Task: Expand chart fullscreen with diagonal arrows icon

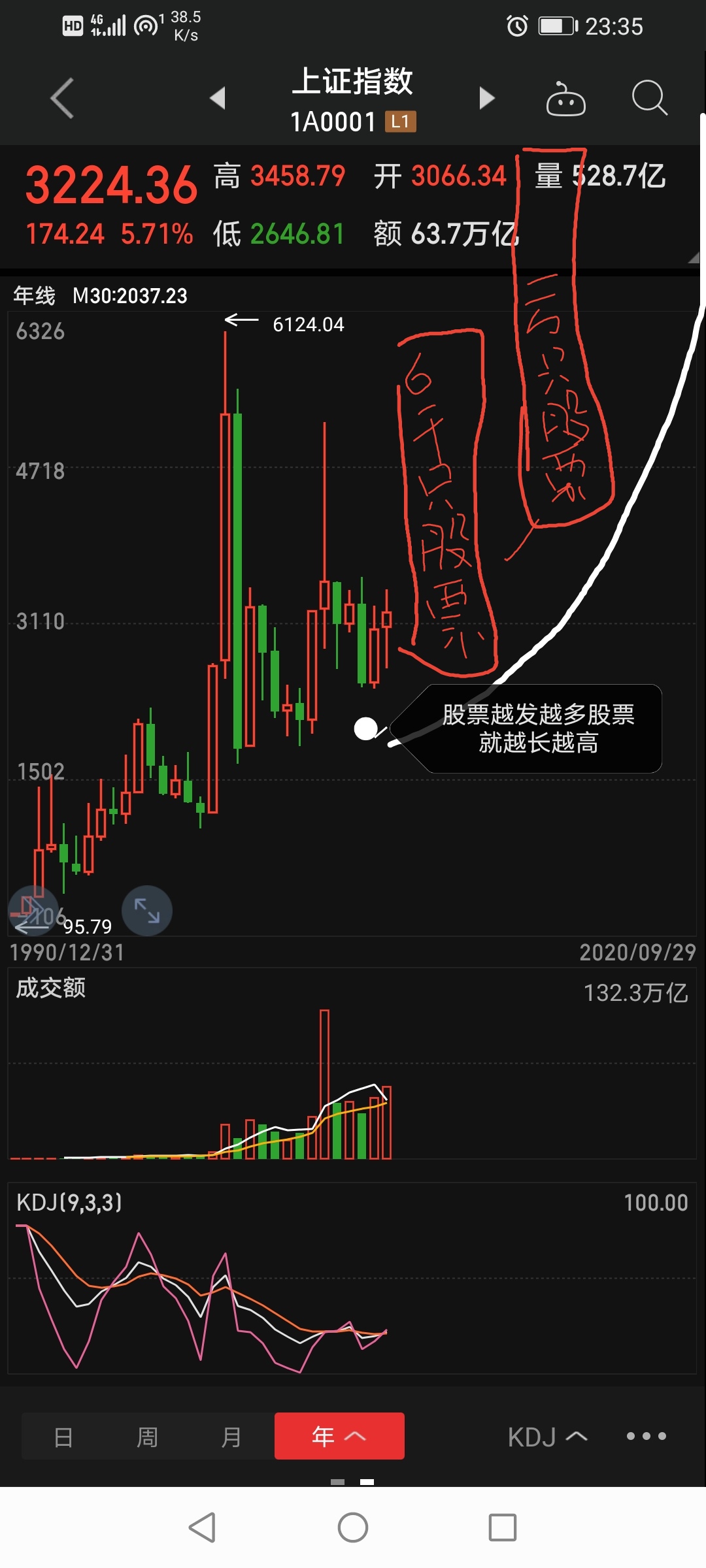Action: click(146, 911)
